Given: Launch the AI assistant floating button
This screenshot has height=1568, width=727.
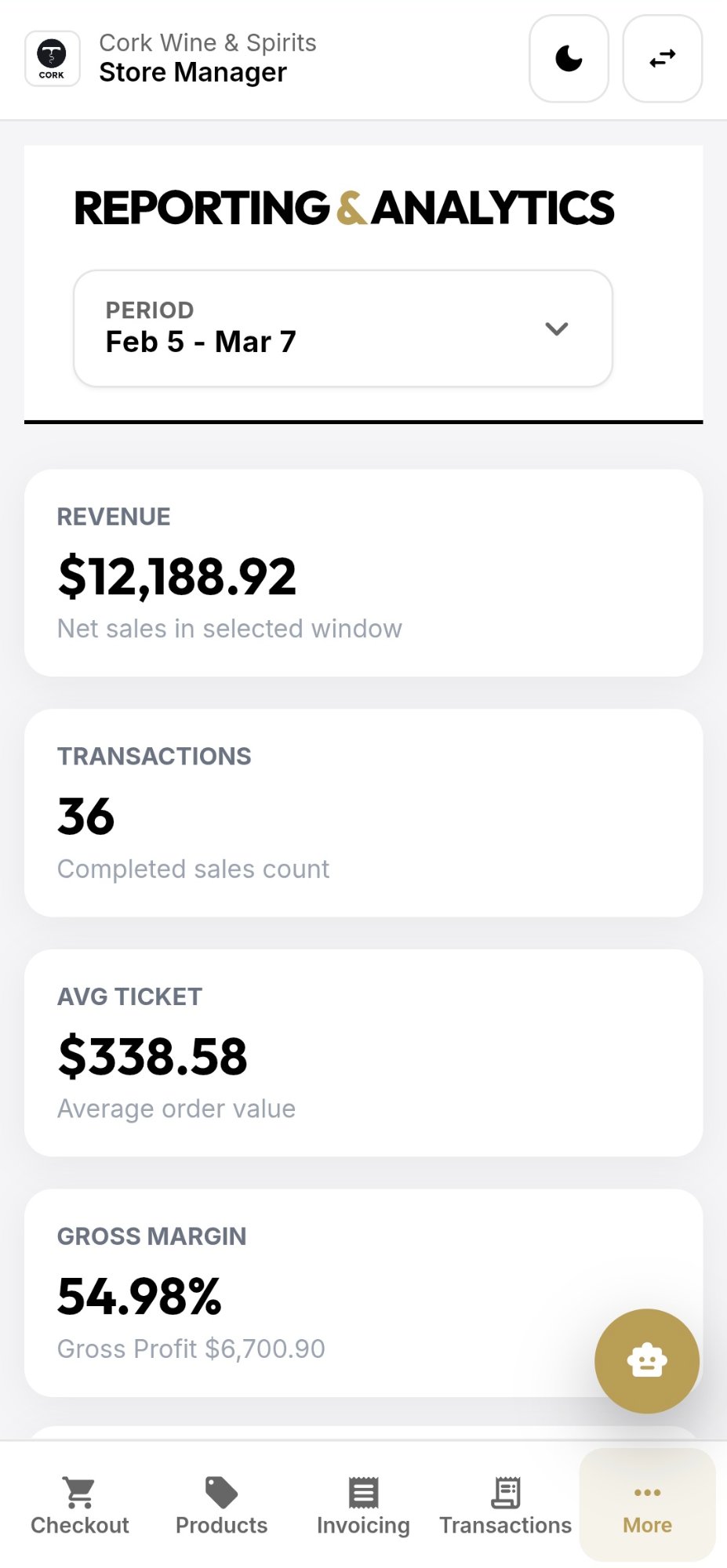Looking at the screenshot, I should click(x=646, y=1362).
